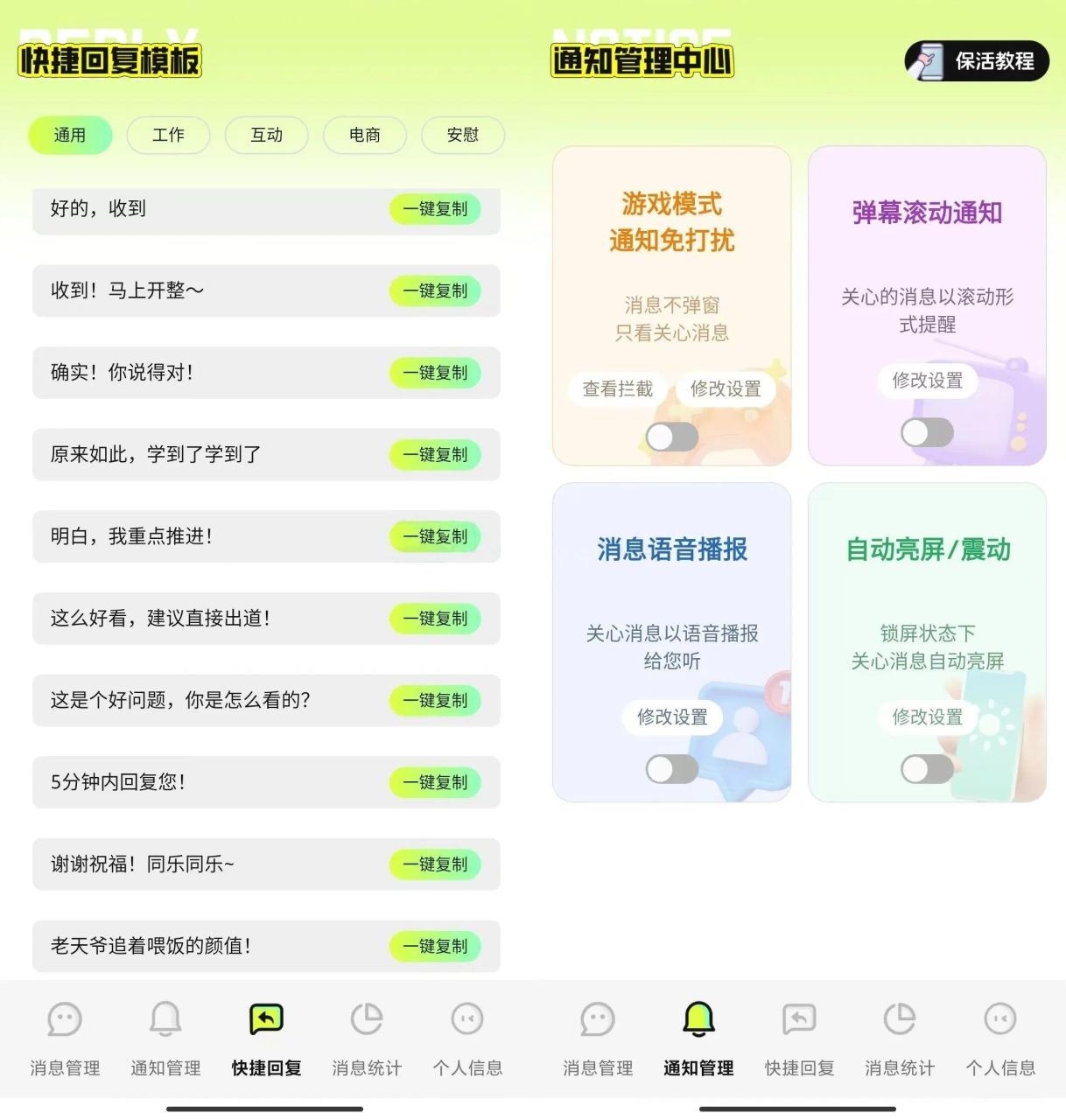This screenshot has height=1120, width=1066.
Task: Copy the reply 好的，收到
Action: click(435, 209)
